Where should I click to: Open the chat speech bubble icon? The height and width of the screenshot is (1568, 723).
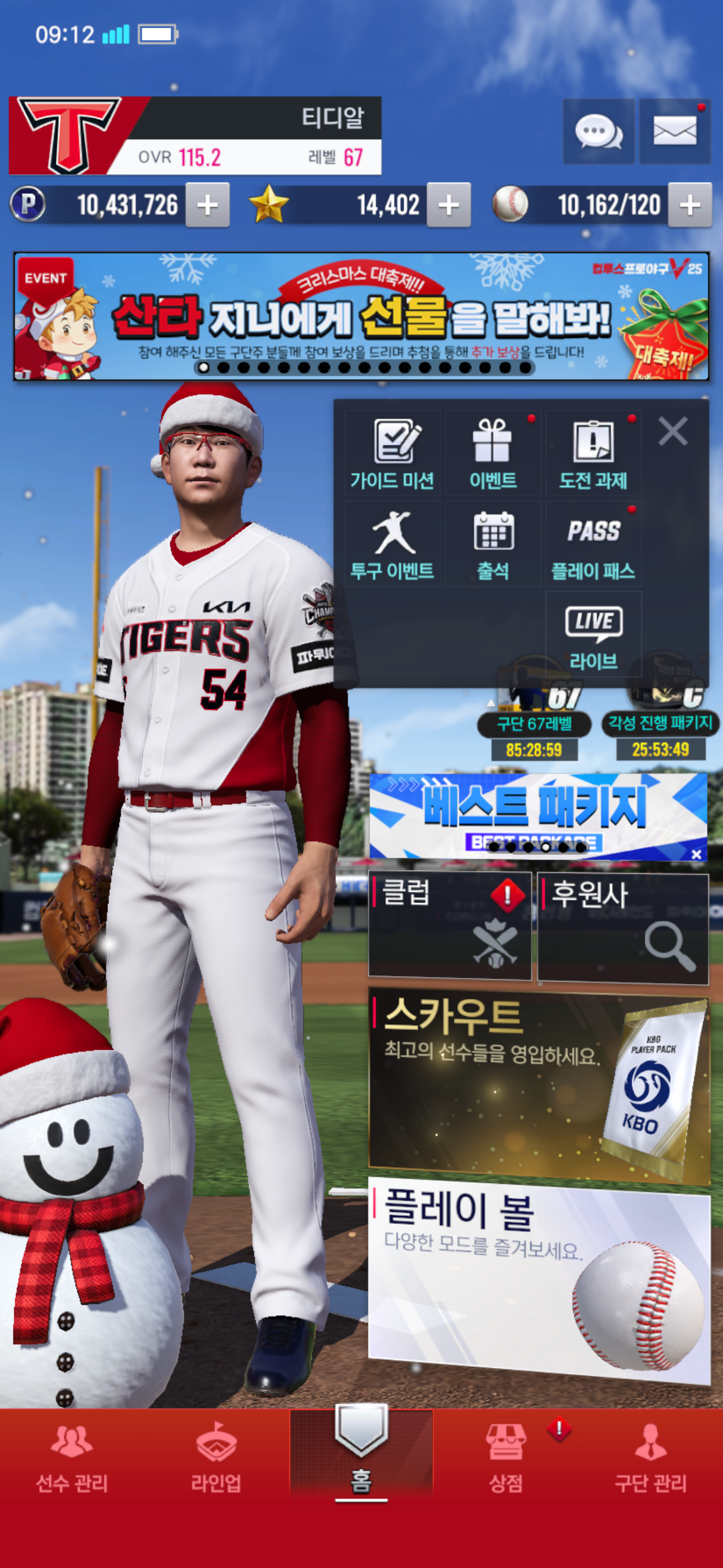click(599, 131)
